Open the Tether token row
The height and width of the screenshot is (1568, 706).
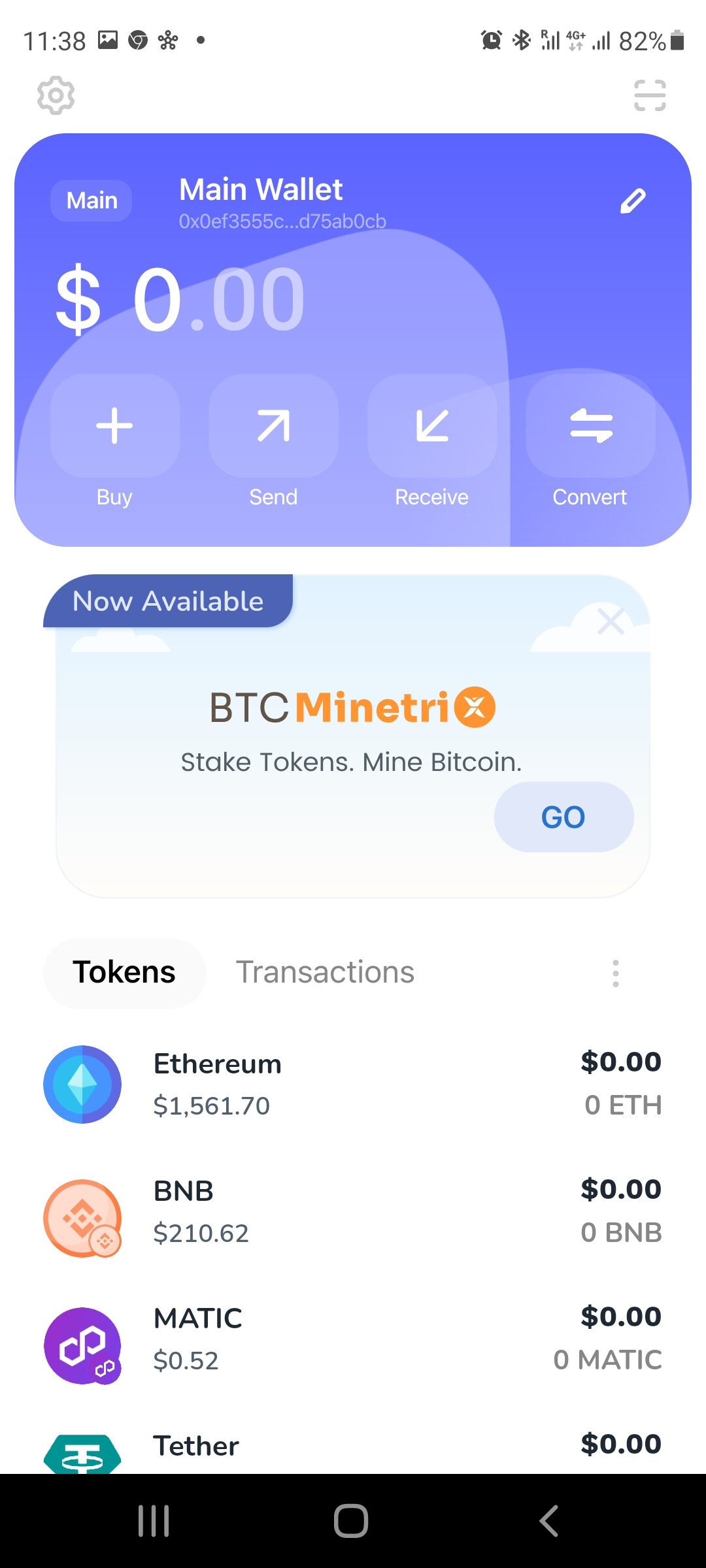(x=353, y=1449)
